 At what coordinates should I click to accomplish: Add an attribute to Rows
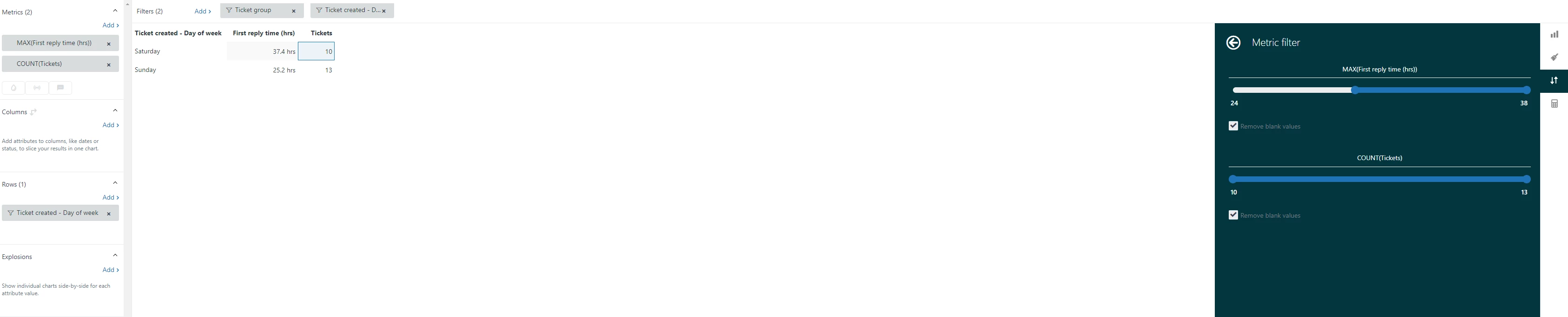(x=110, y=197)
